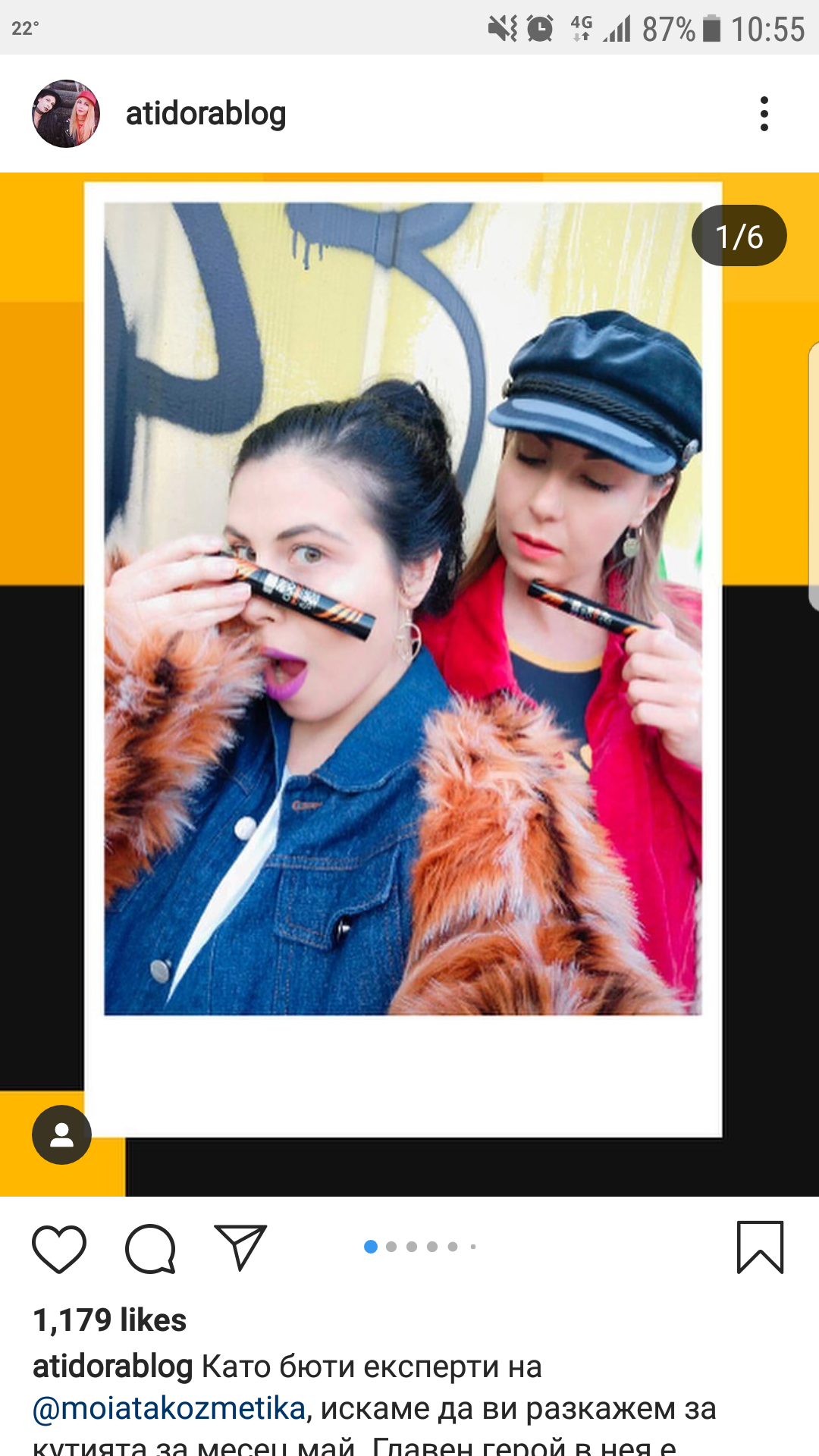The width and height of the screenshot is (819, 1456).
Task: Open the @moiatakozmetika mention in the caption
Action: (169, 1408)
